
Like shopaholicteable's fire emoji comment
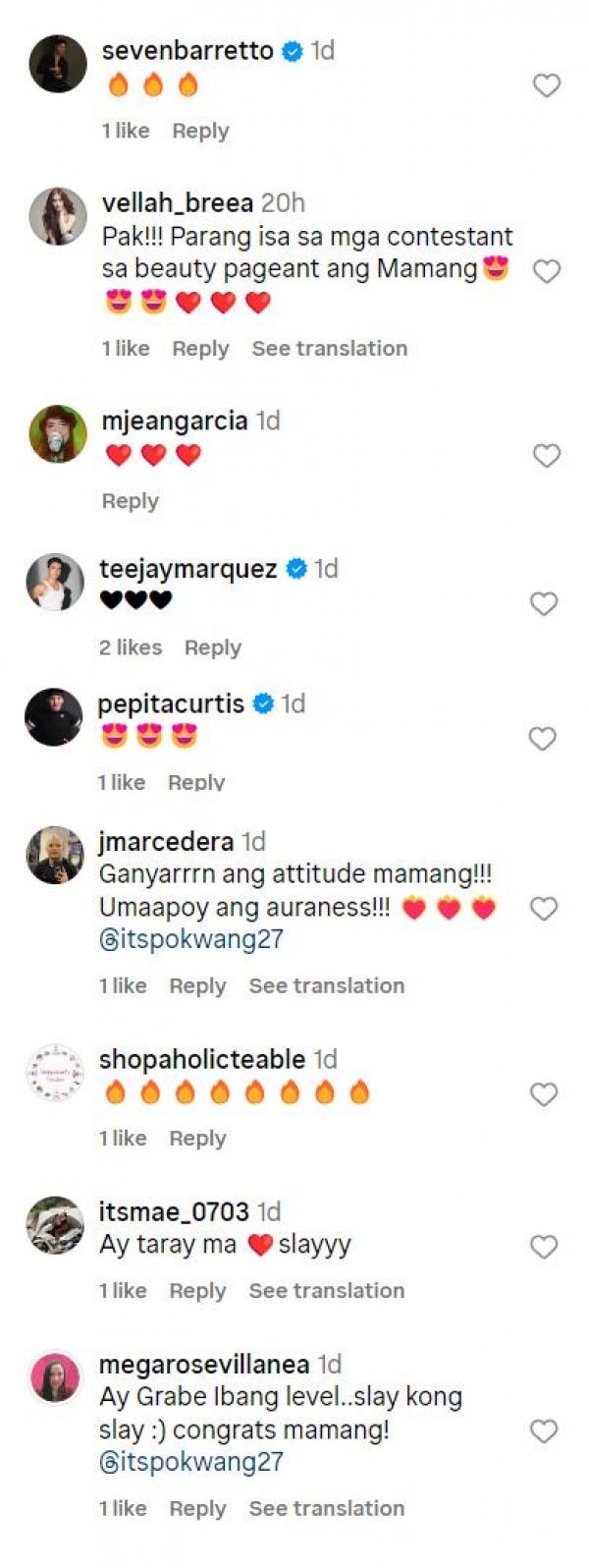(x=544, y=1094)
